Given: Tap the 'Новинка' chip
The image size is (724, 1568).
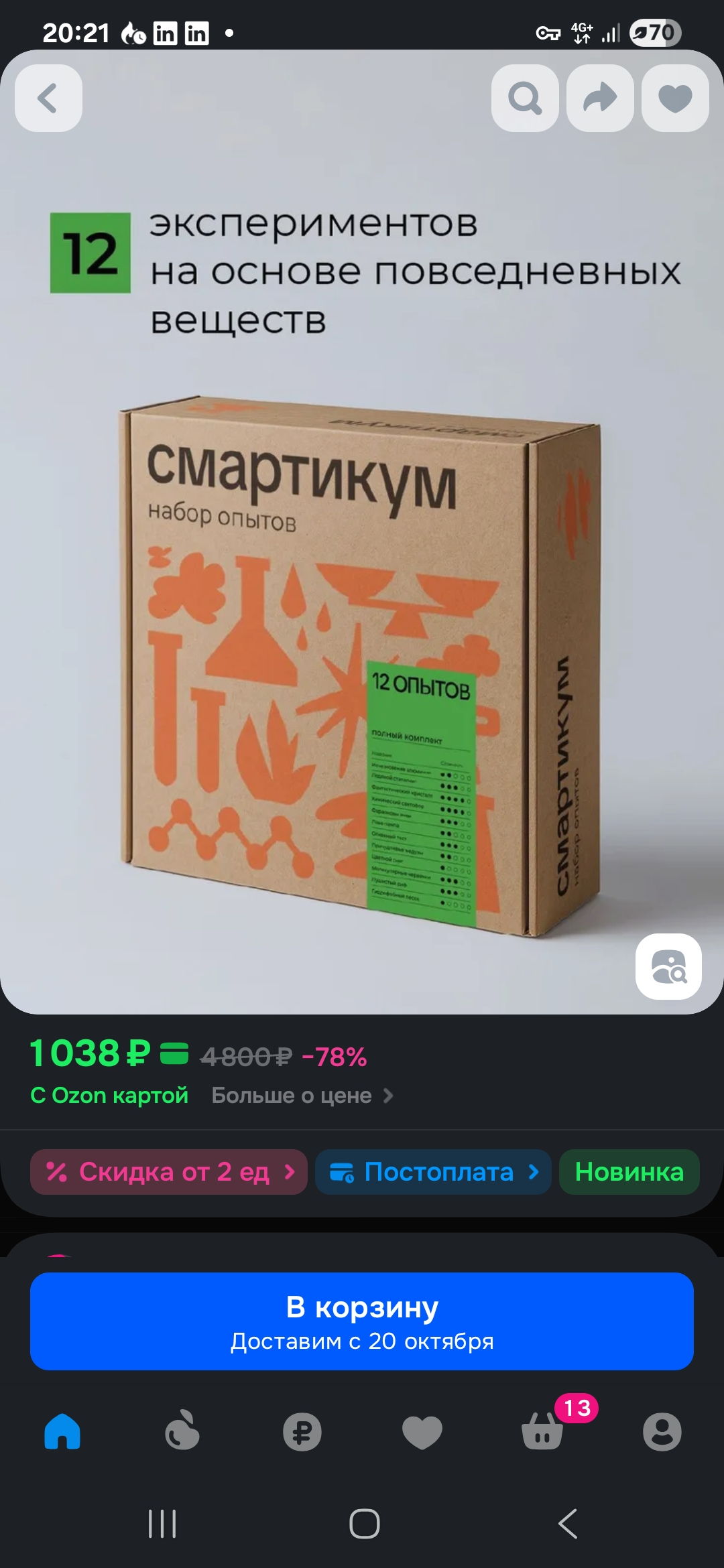Looking at the screenshot, I should pos(629,1172).
